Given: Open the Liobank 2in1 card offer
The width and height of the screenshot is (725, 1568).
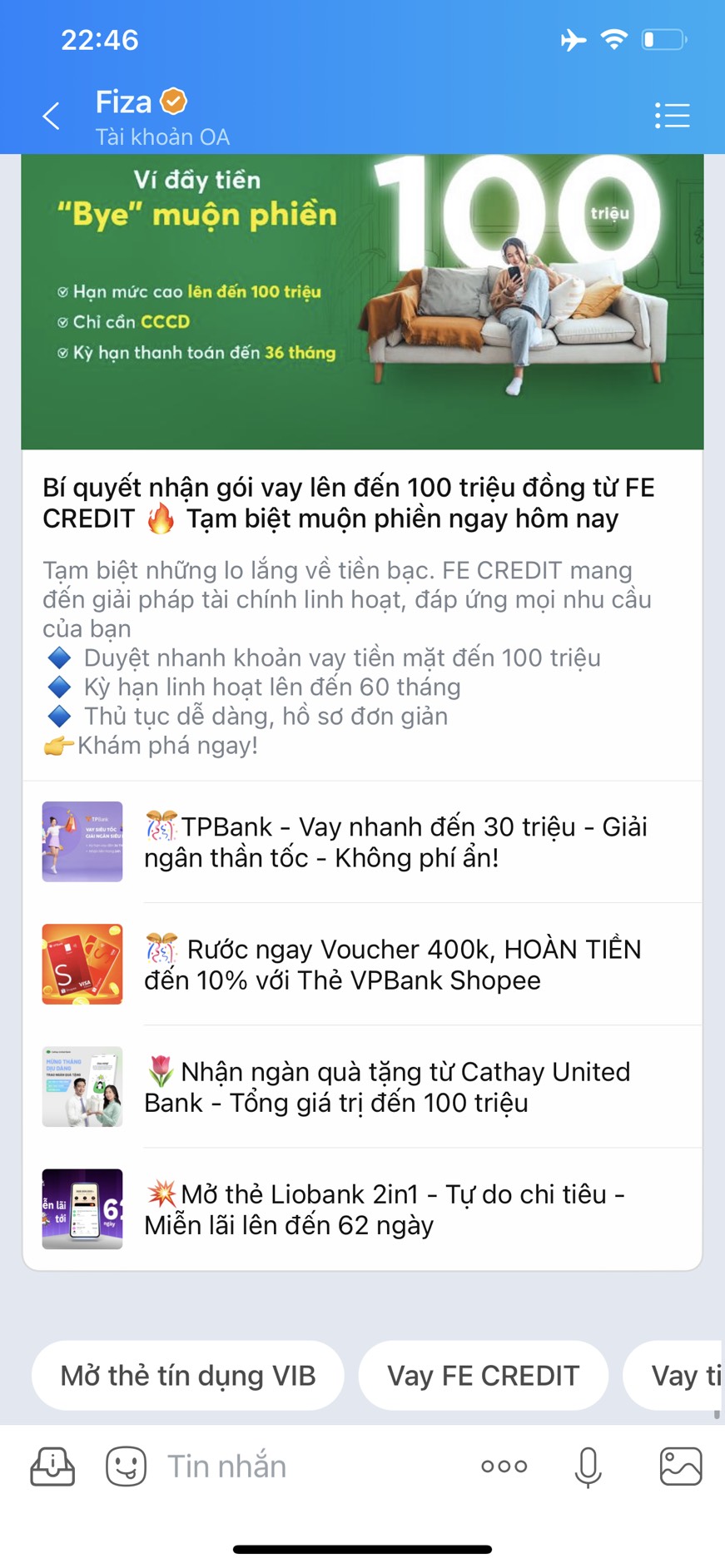Looking at the screenshot, I should (383, 1209).
